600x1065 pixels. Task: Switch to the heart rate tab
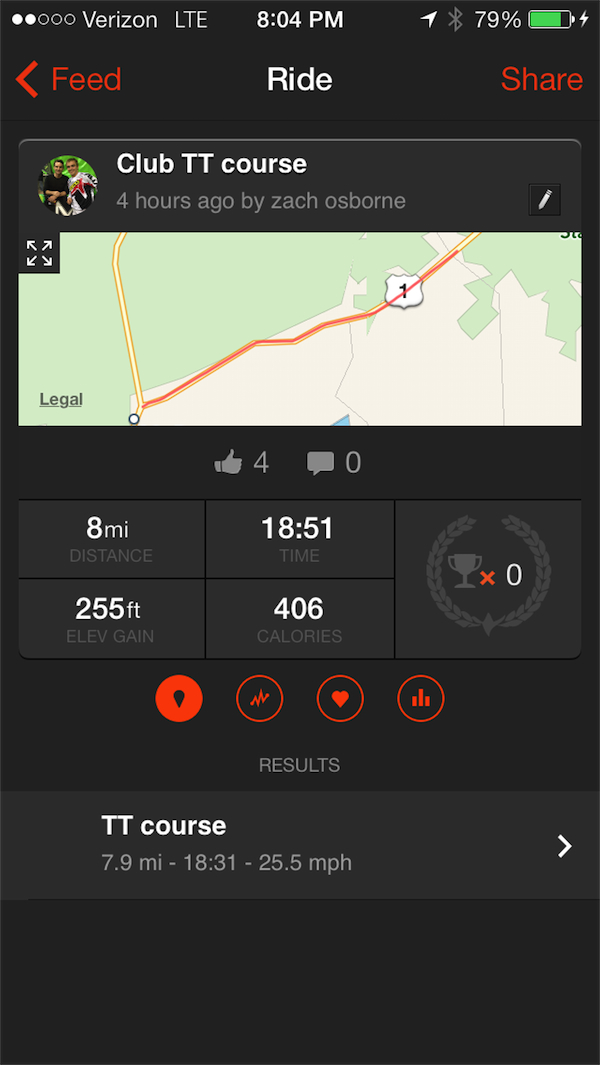(340, 700)
